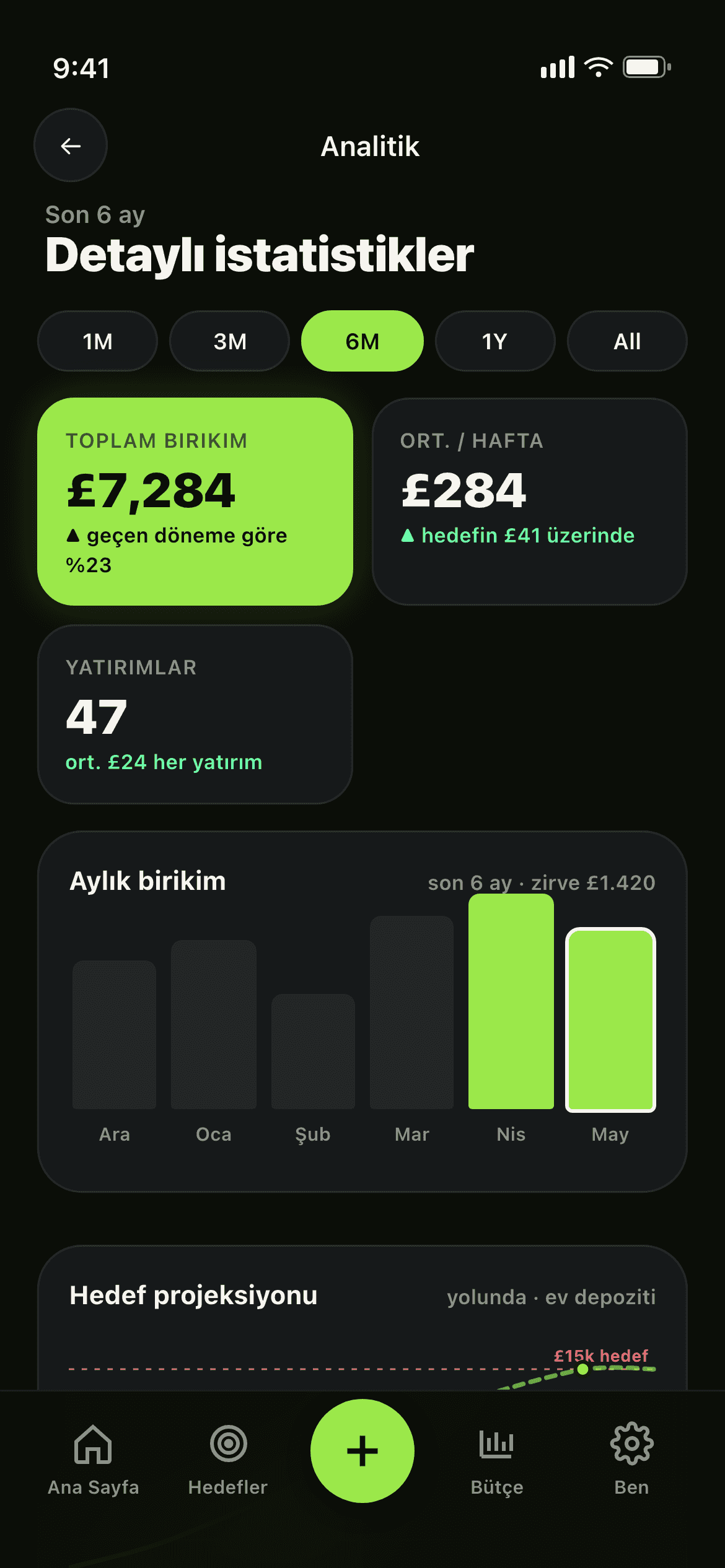
Task: Tap the green plus add button
Action: (362, 1451)
